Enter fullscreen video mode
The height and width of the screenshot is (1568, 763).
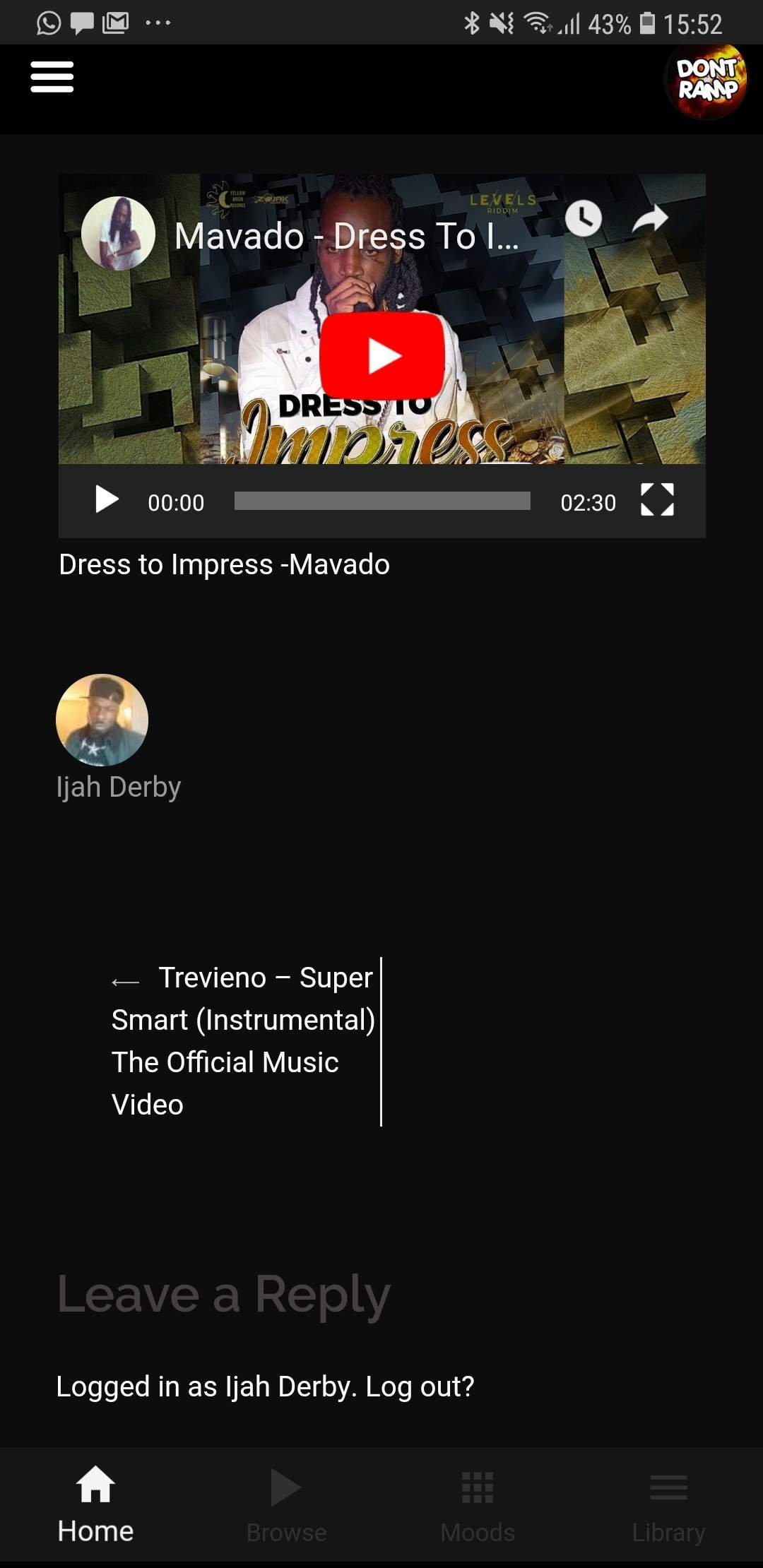657,501
